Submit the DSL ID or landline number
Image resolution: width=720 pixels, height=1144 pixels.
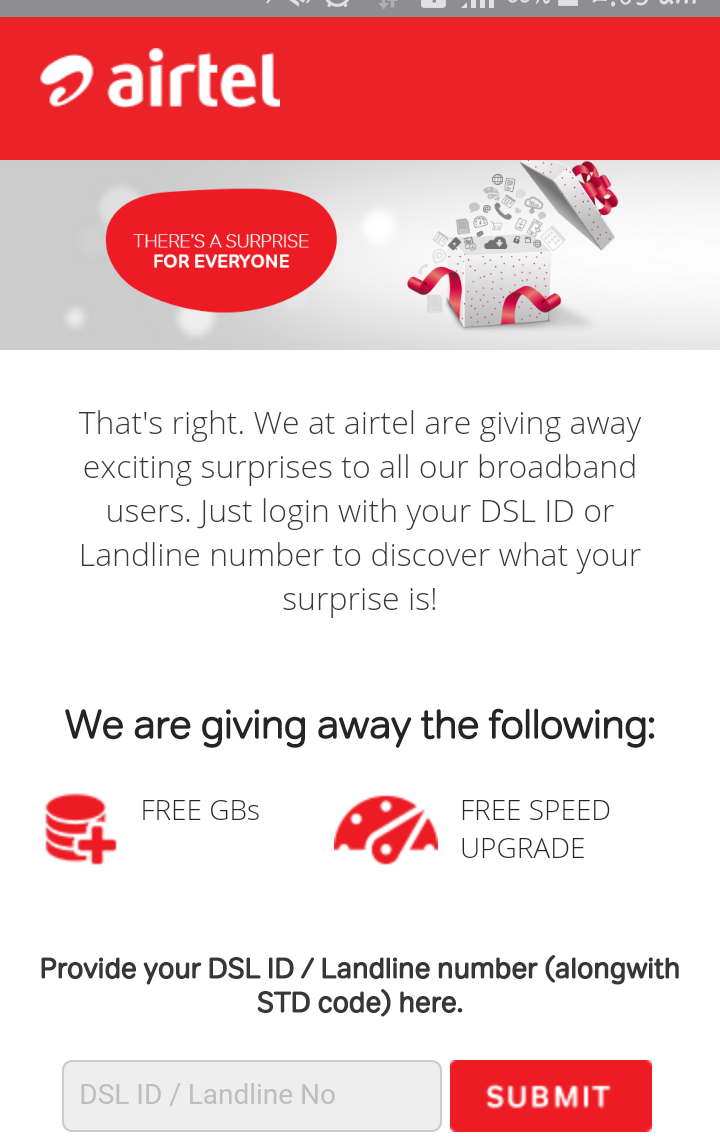click(x=550, y=1096)
